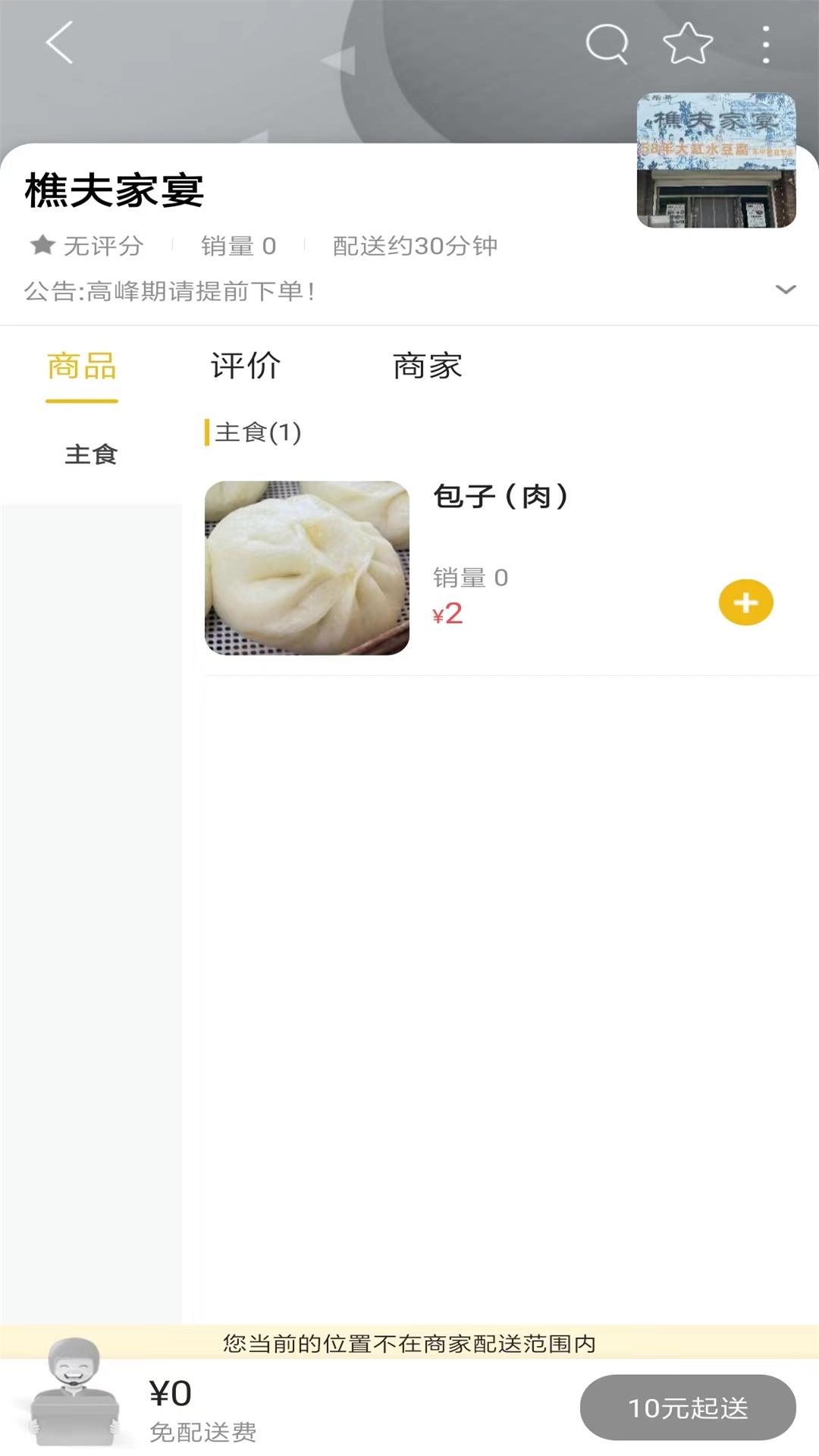Tap the rating star beside 无评分
The image size is (819, 1456).
(42, 244)
